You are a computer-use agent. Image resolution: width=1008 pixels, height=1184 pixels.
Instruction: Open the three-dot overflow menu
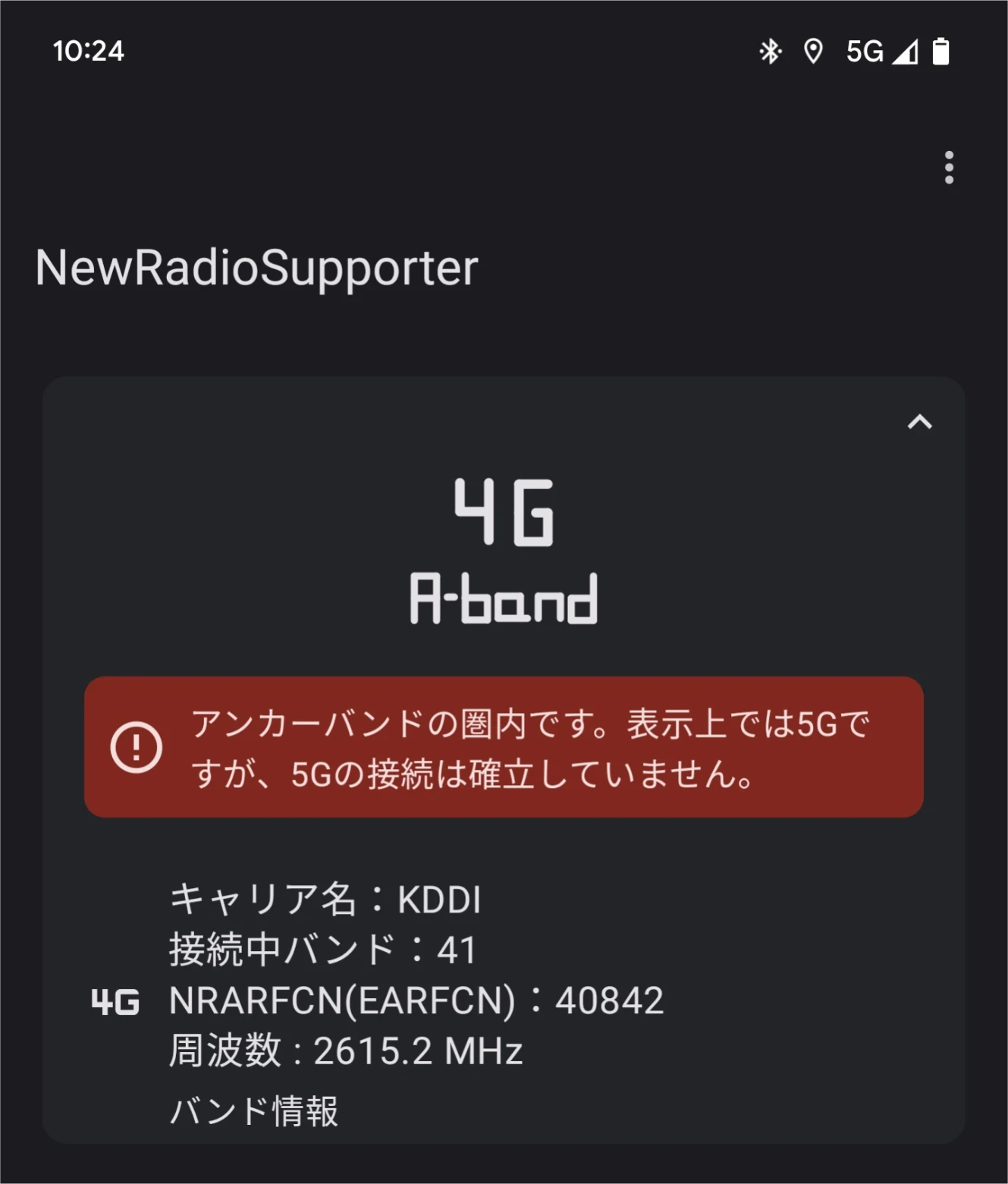[949, 168]
